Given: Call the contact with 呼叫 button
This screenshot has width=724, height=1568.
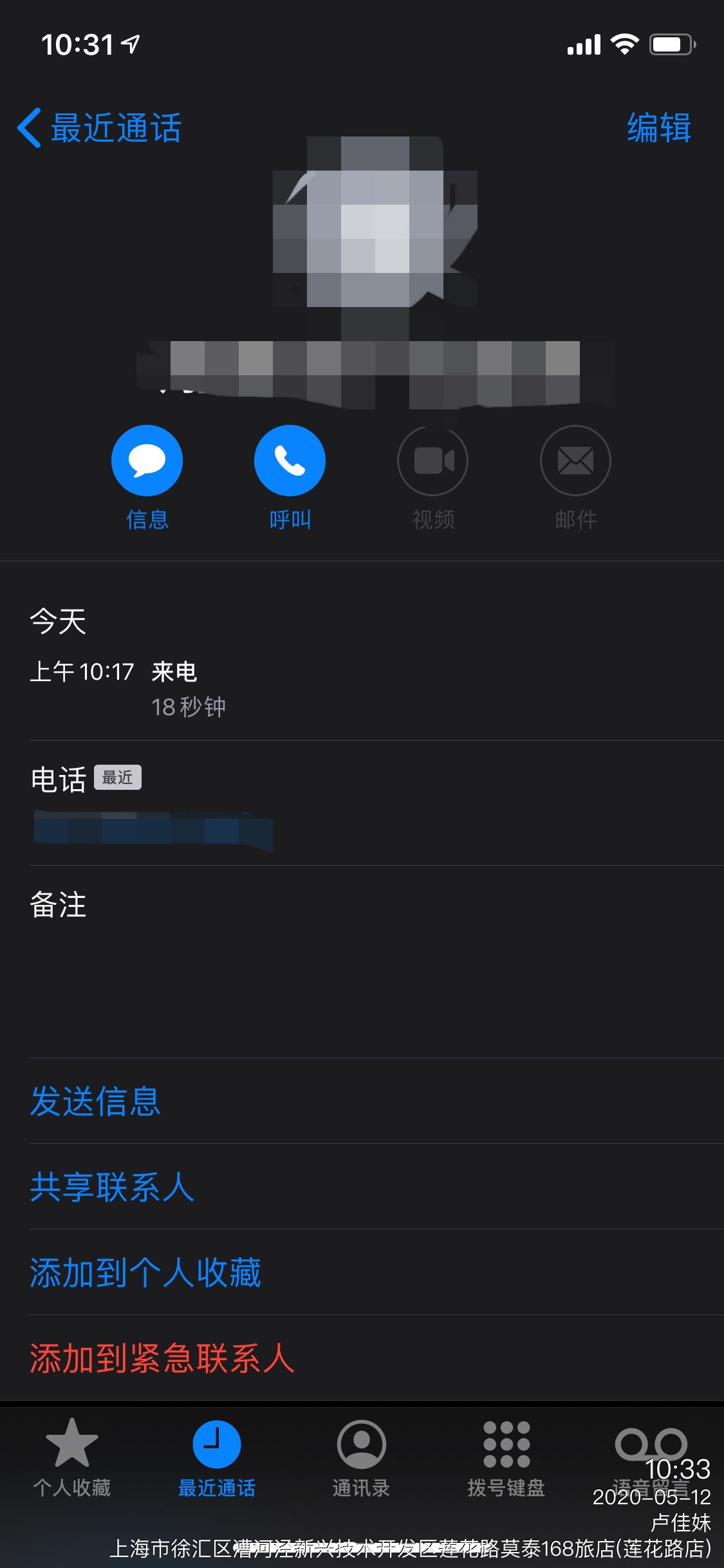Looking at the screenshot, I should tap(290, 461).
